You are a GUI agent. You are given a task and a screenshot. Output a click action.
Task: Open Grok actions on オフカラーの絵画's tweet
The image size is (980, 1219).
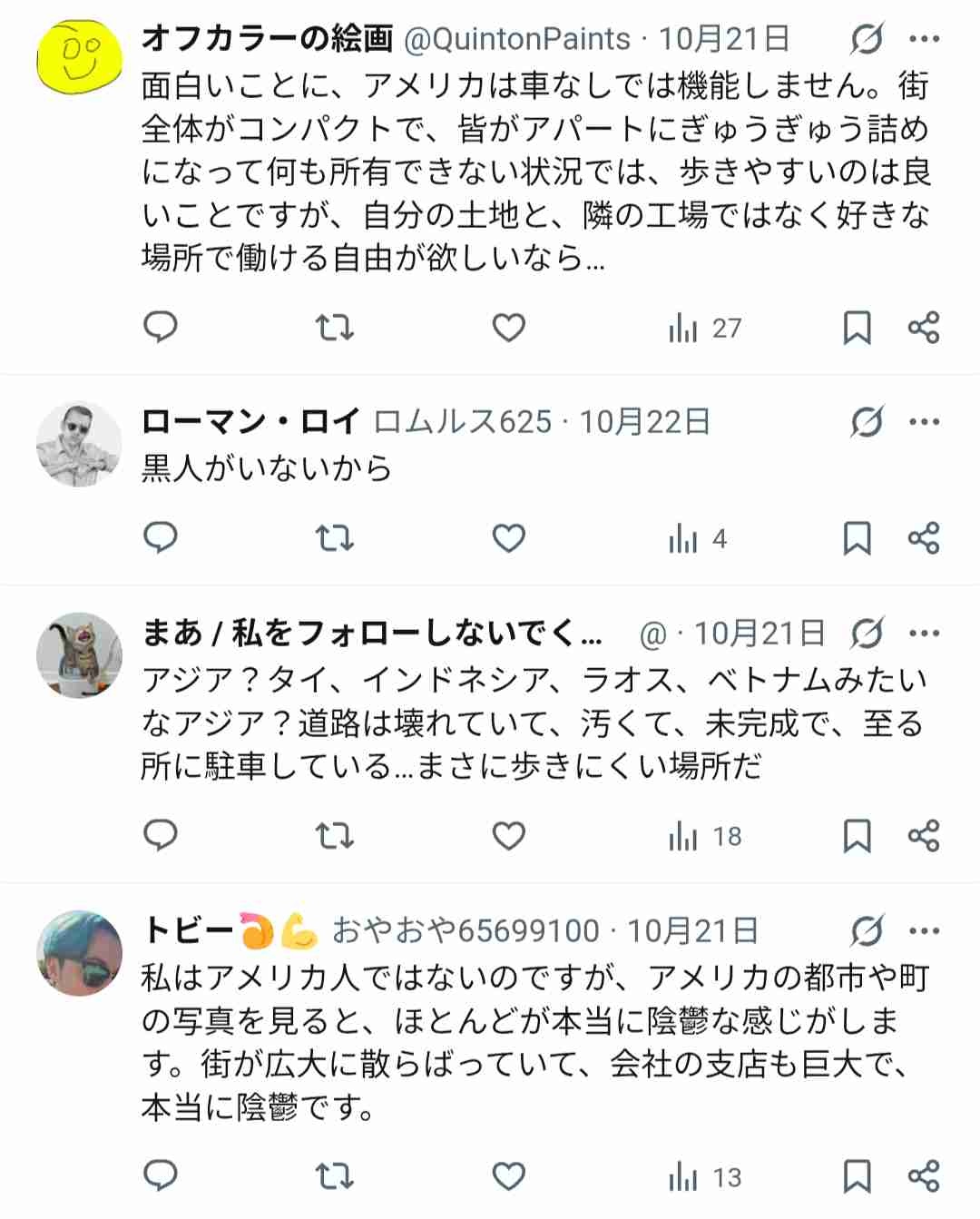867,38
